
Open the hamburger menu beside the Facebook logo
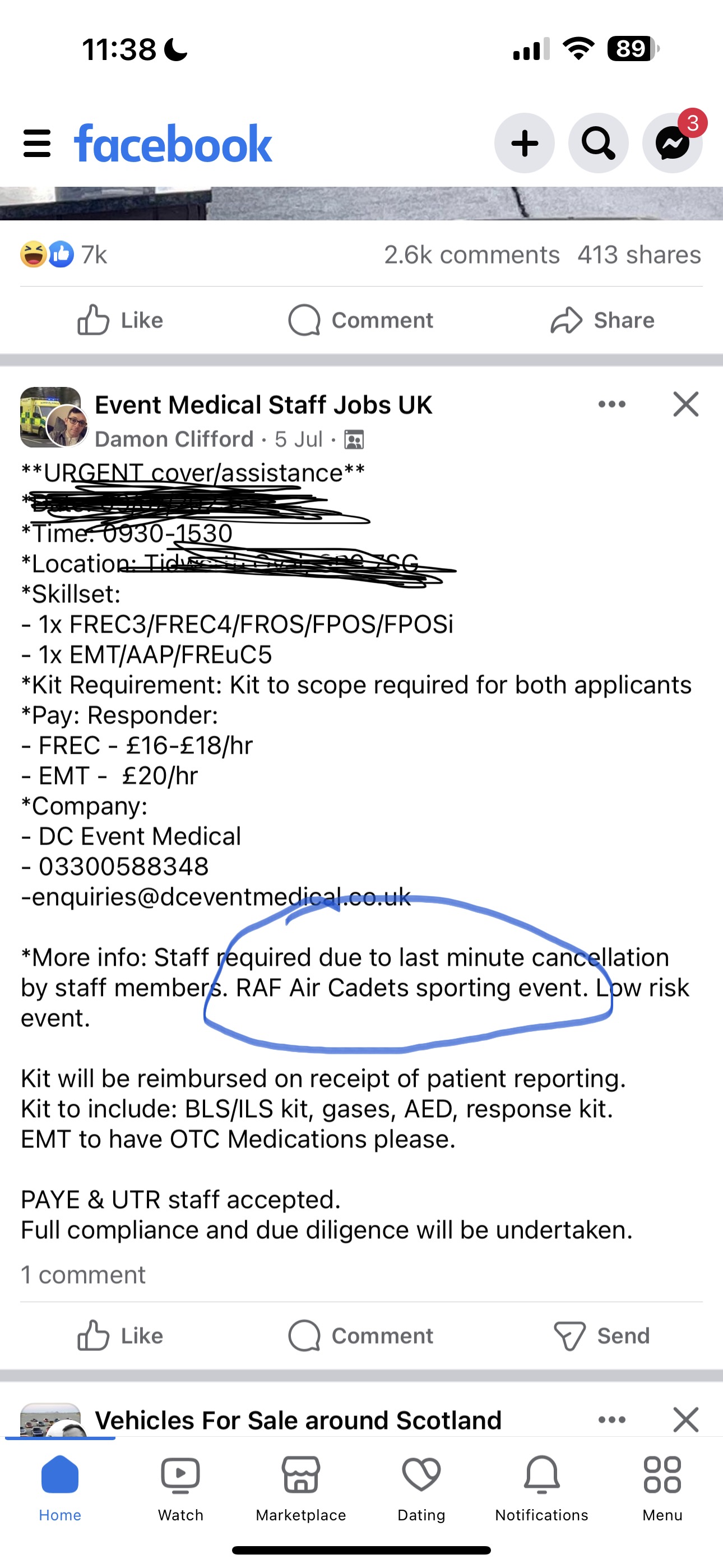pos(36,144)
